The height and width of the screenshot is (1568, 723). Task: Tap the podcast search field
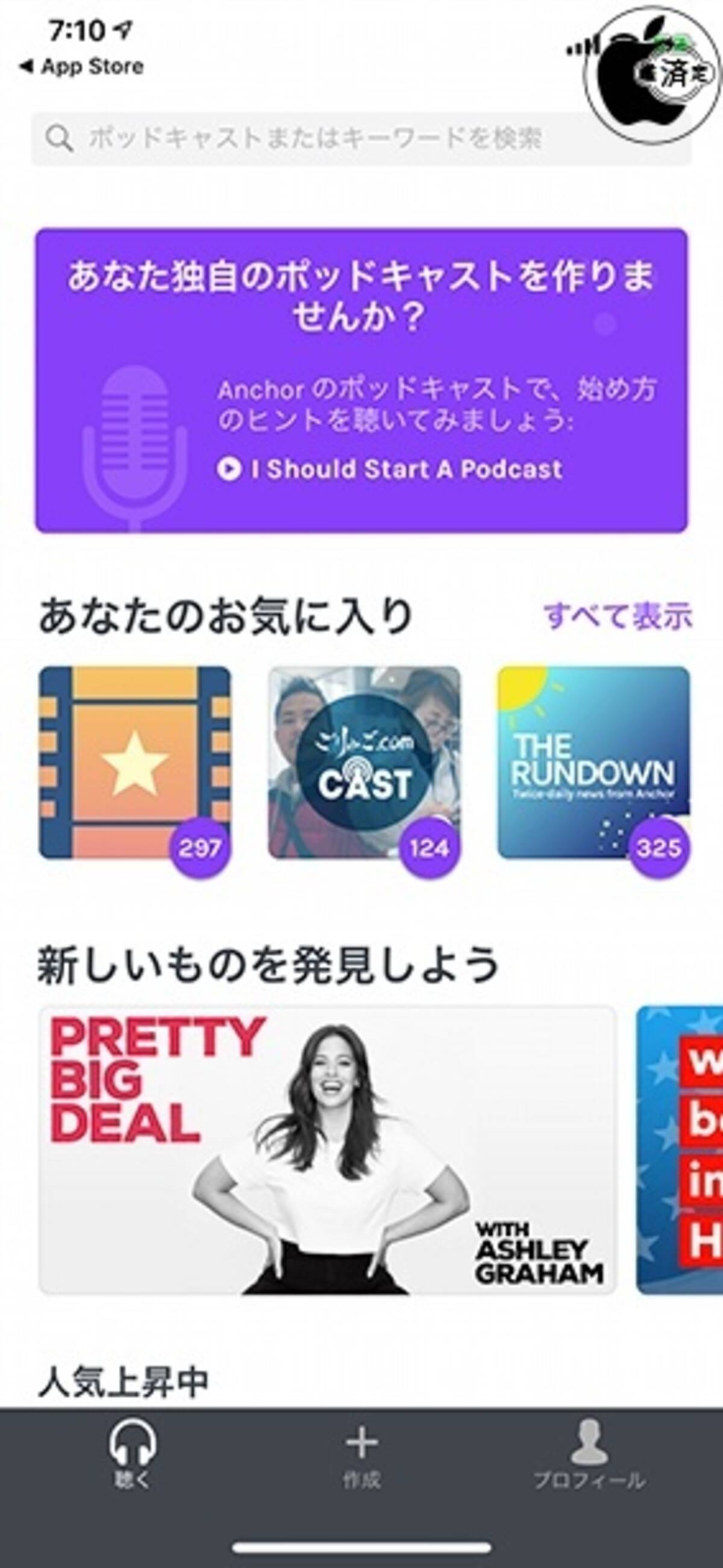[x=317, y=138]
